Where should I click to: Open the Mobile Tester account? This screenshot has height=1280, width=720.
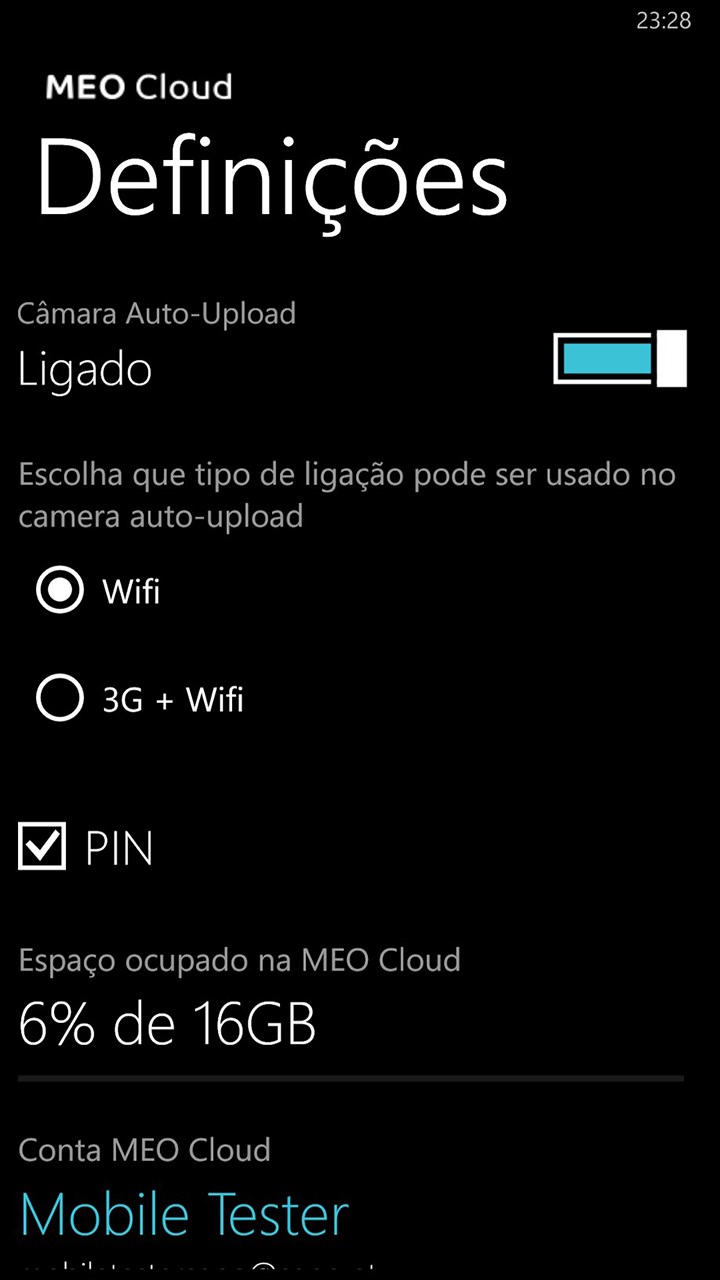[x=183, y=1212]
